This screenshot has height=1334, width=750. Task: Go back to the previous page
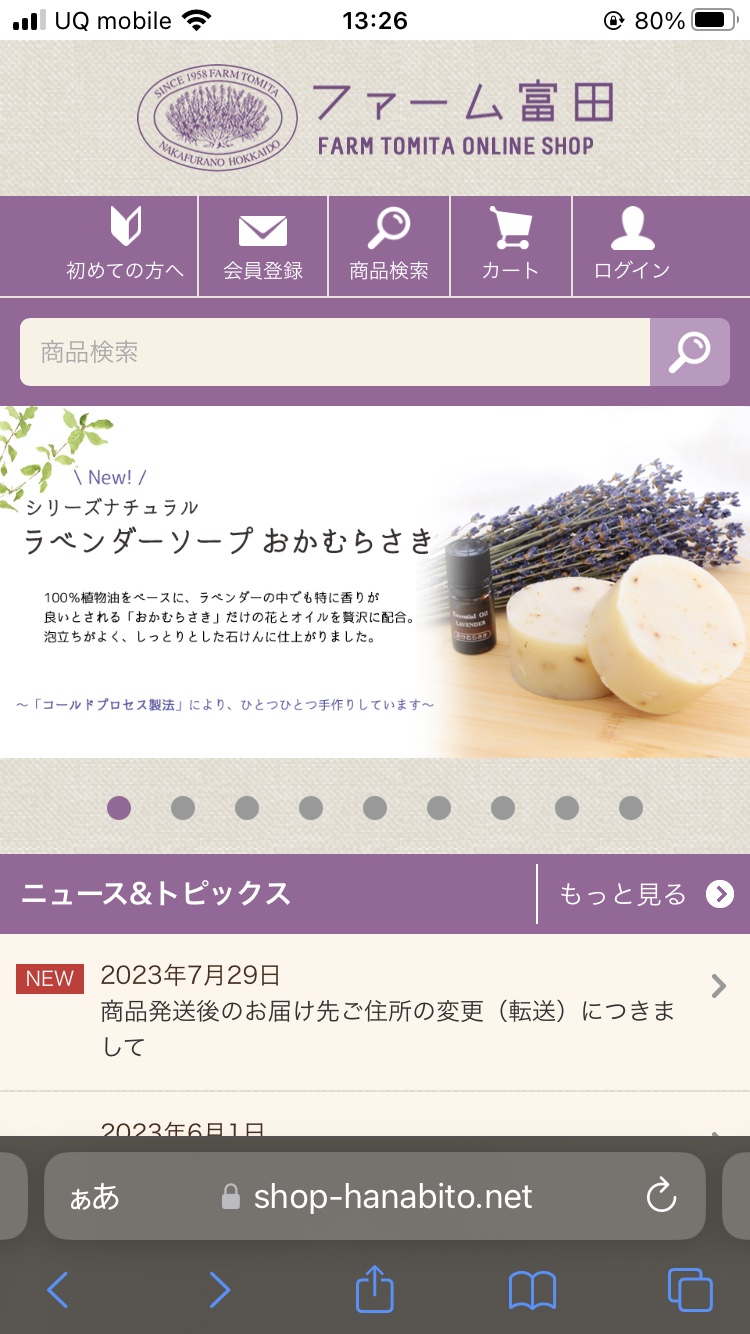click(58, 1290)
